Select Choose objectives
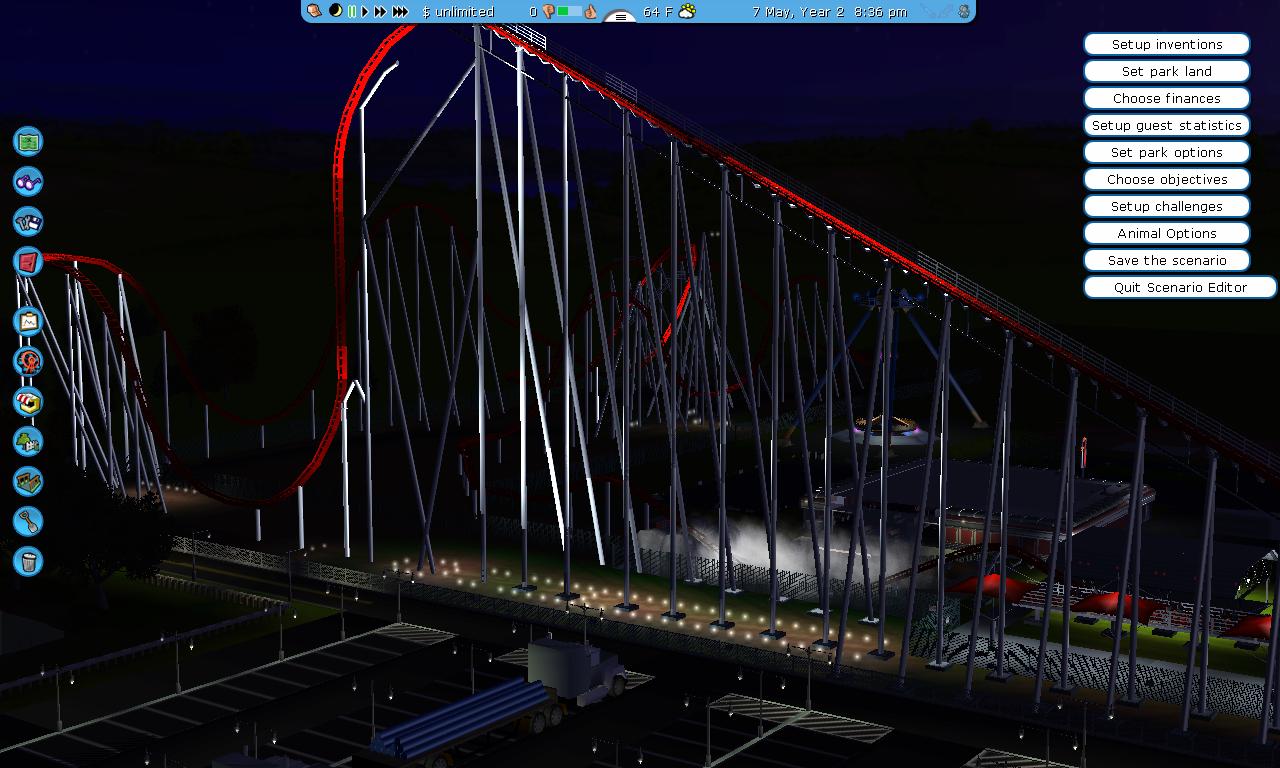The width and height of the screenshot is (1280, 768). 1166,179
